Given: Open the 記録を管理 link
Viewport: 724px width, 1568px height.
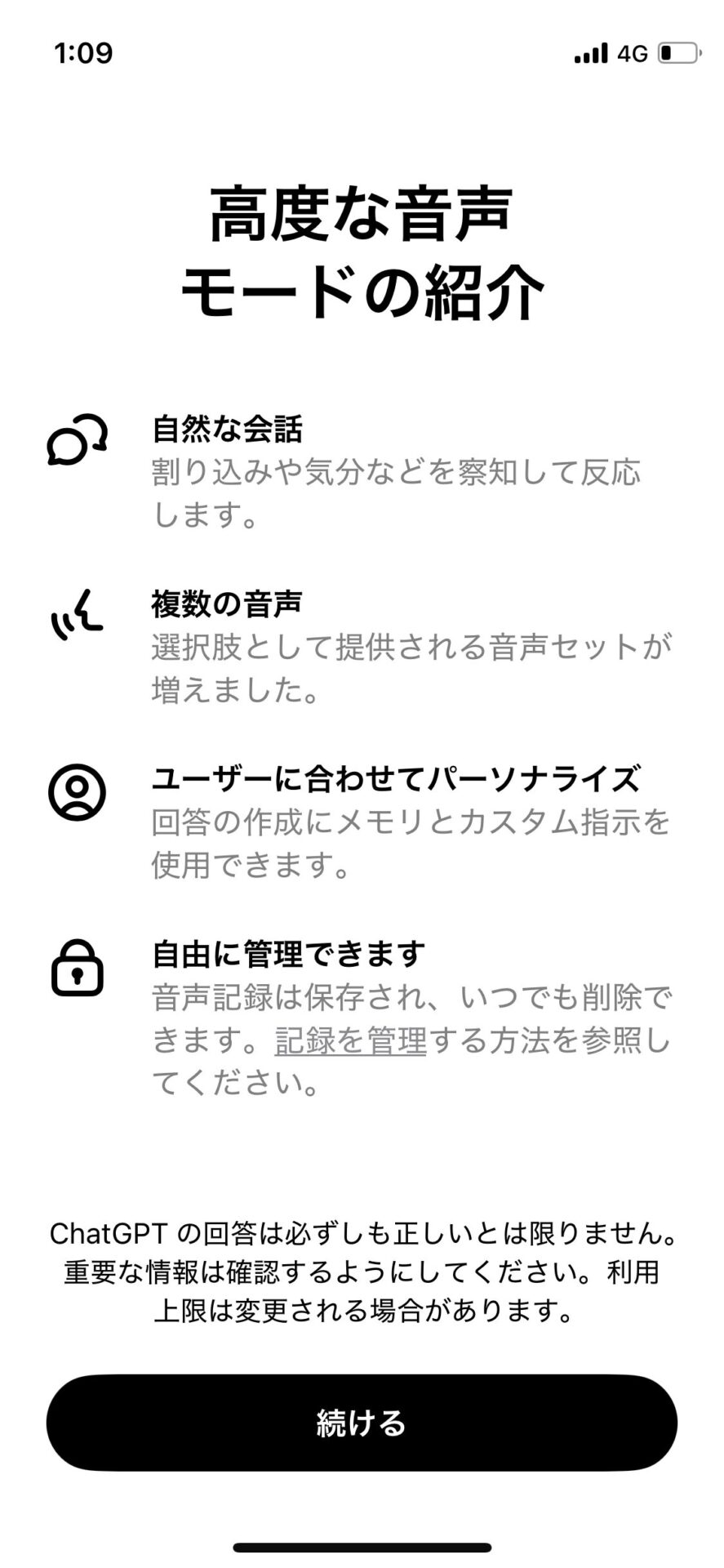Looking at the screenshot, I should (350, 1040).
